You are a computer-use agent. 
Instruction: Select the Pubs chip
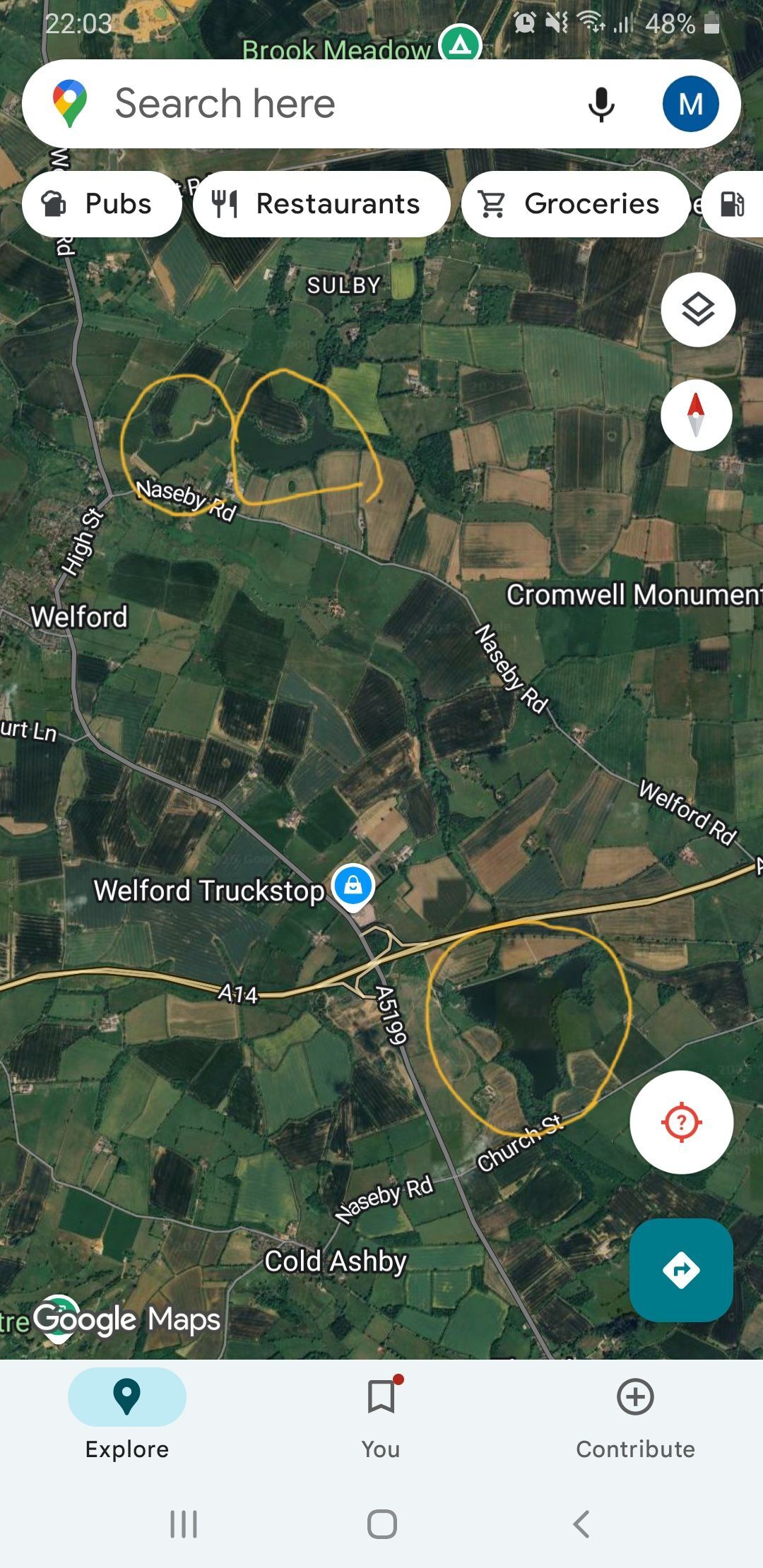click(102, 204)
